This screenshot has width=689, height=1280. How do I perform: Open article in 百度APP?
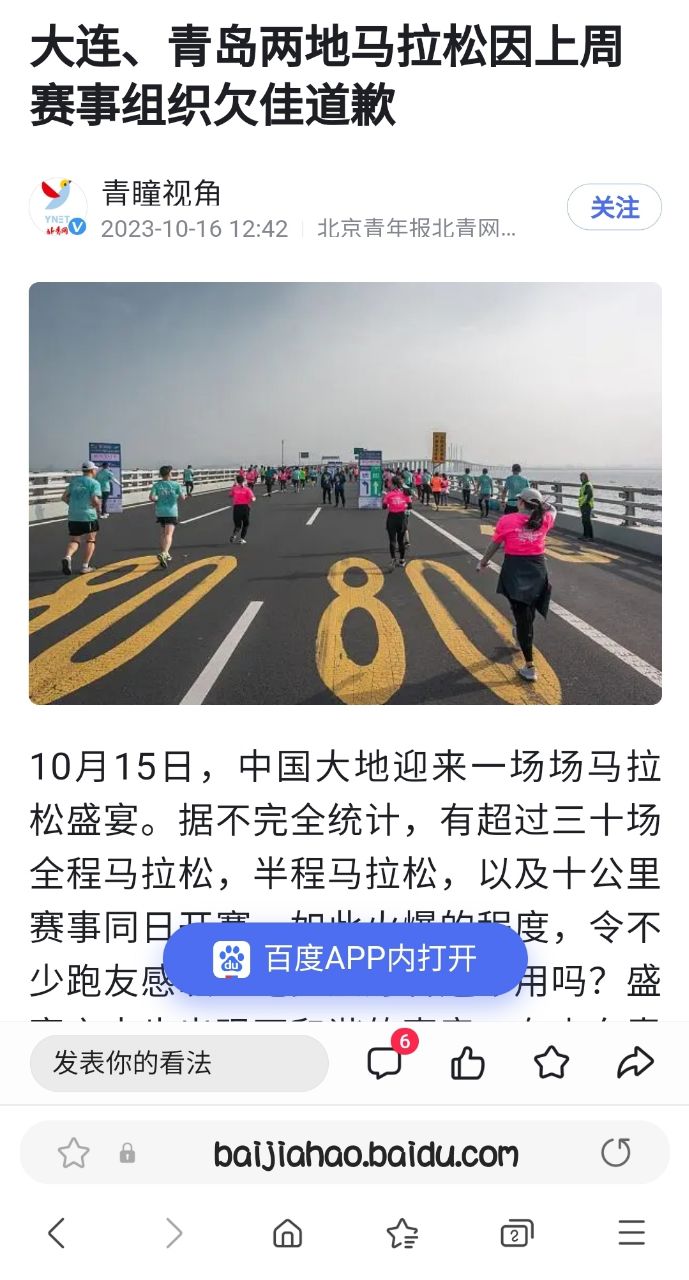(345, 959)
